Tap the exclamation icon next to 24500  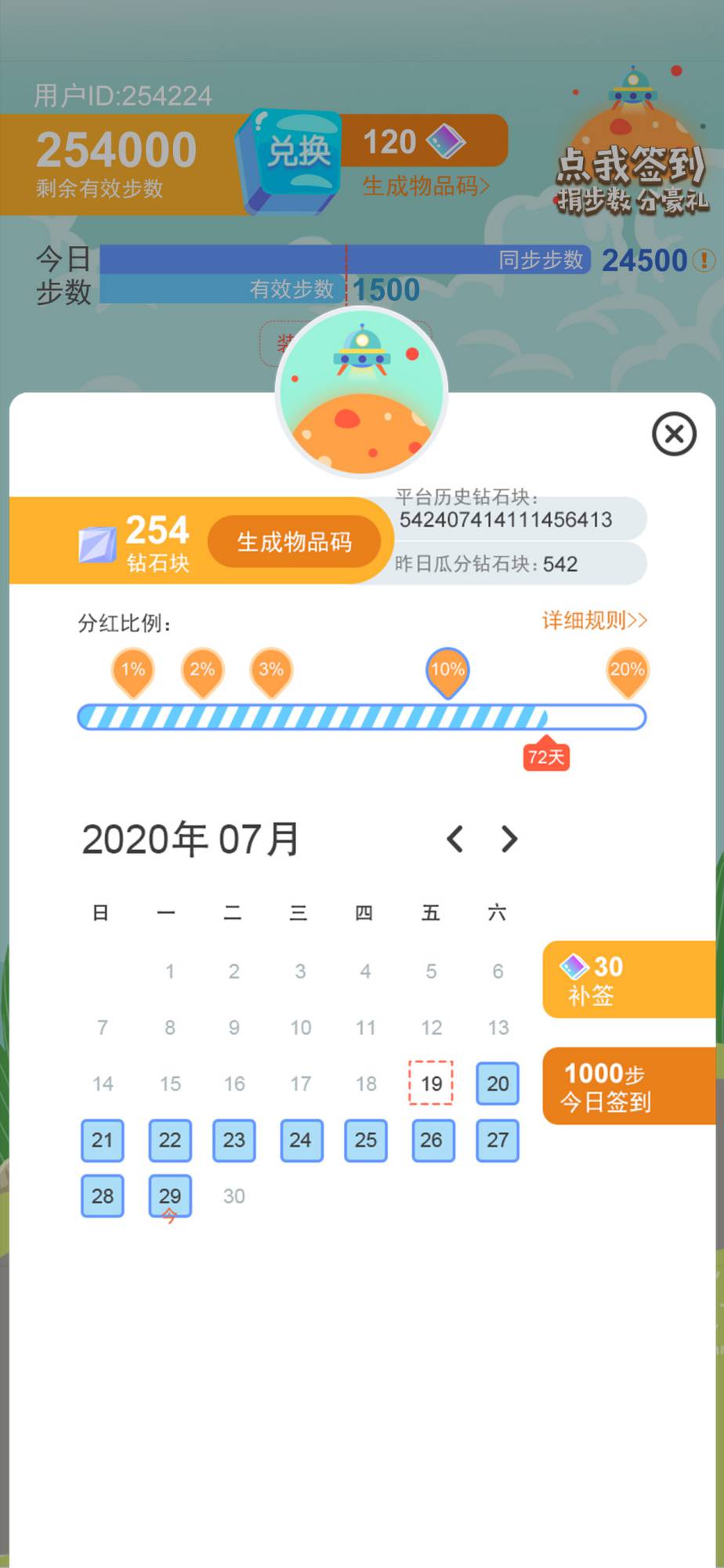[704, 261]
